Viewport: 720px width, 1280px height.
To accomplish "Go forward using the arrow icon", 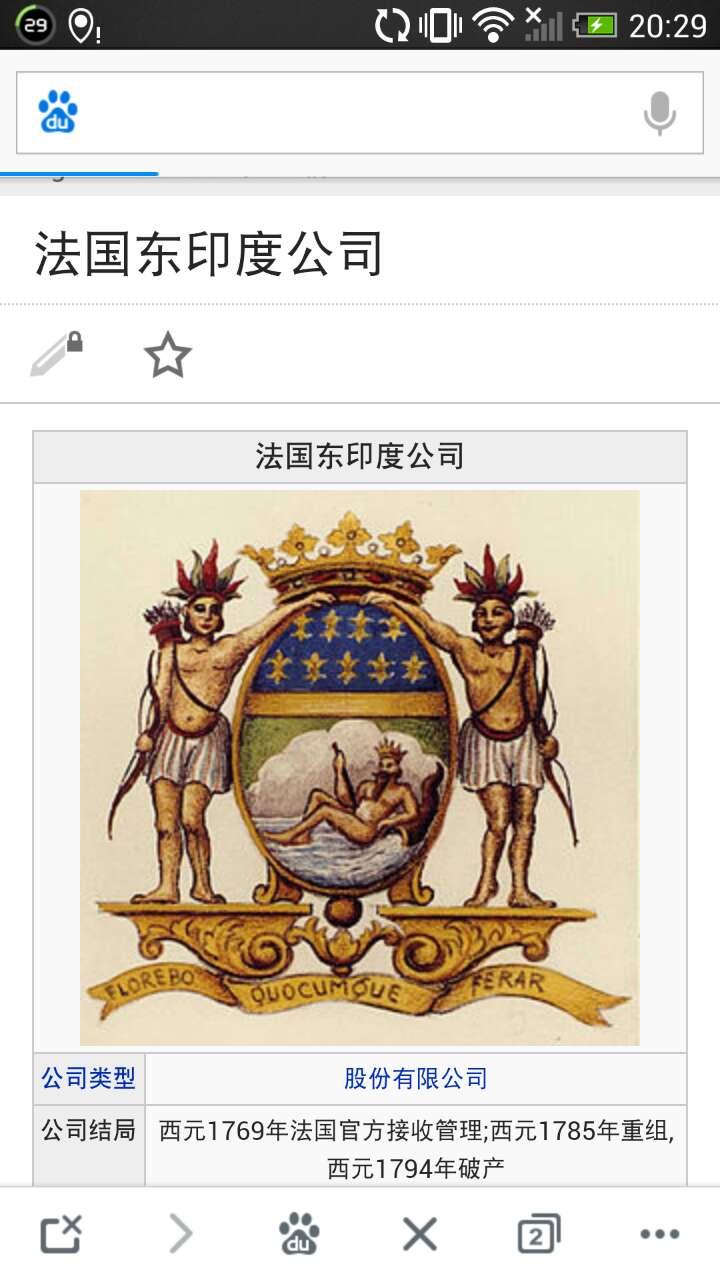I will (x=180, y=1232).
